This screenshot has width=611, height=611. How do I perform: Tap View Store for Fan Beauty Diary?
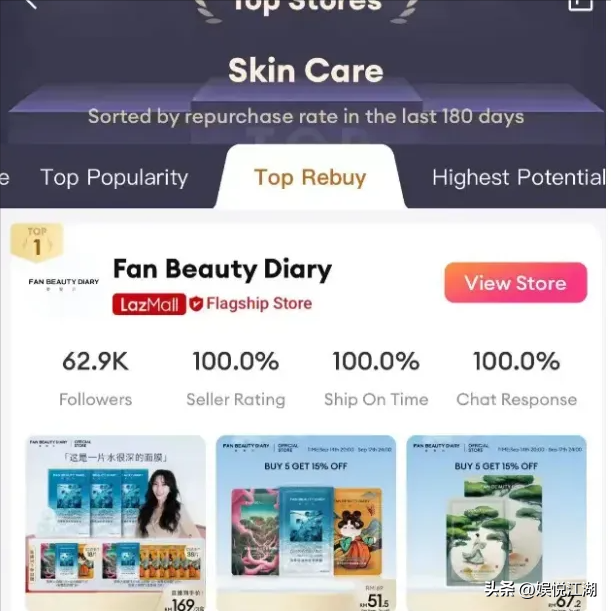coord(515,283)
